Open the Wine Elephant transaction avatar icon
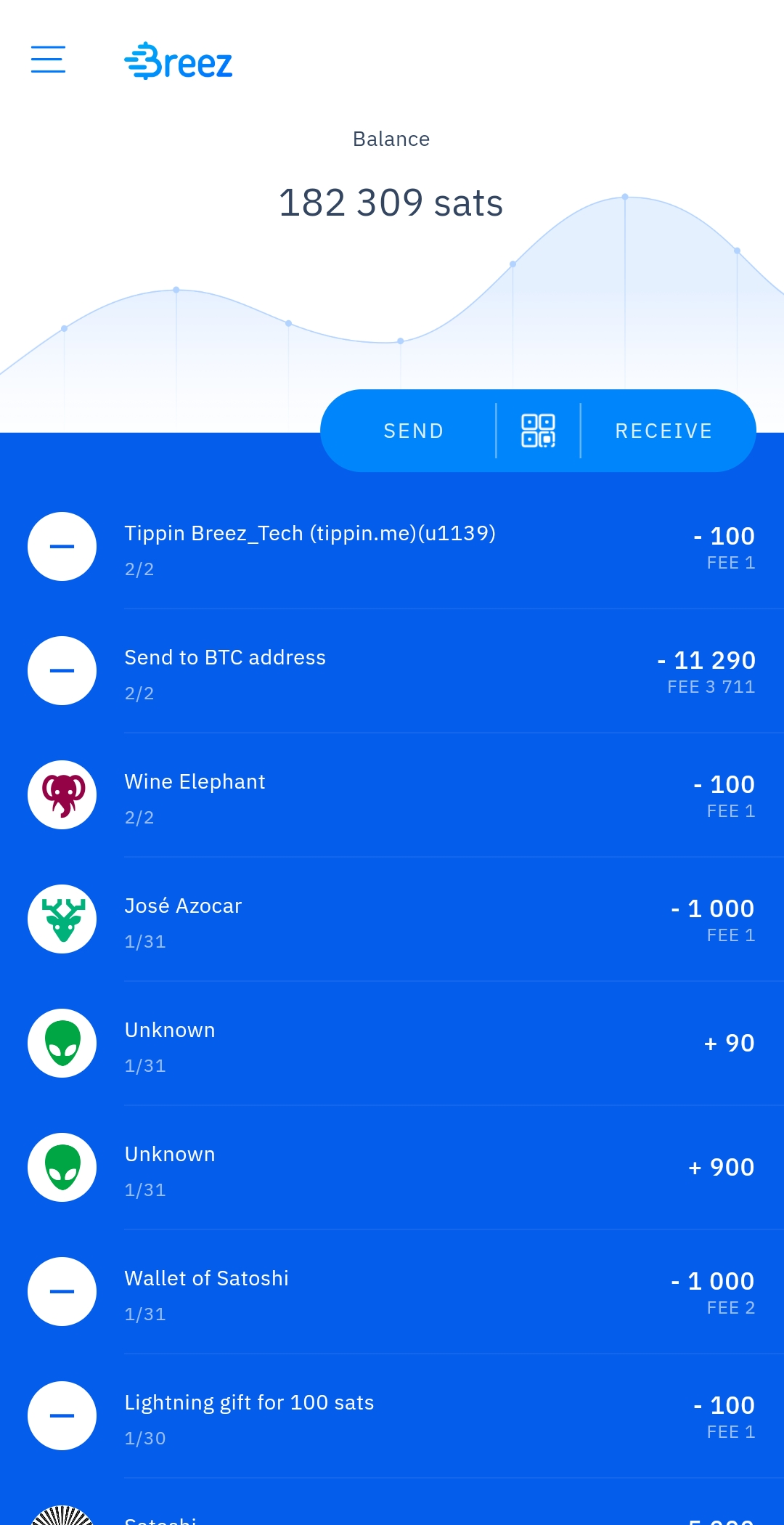Screen dimensions: 784x1525 62,795
